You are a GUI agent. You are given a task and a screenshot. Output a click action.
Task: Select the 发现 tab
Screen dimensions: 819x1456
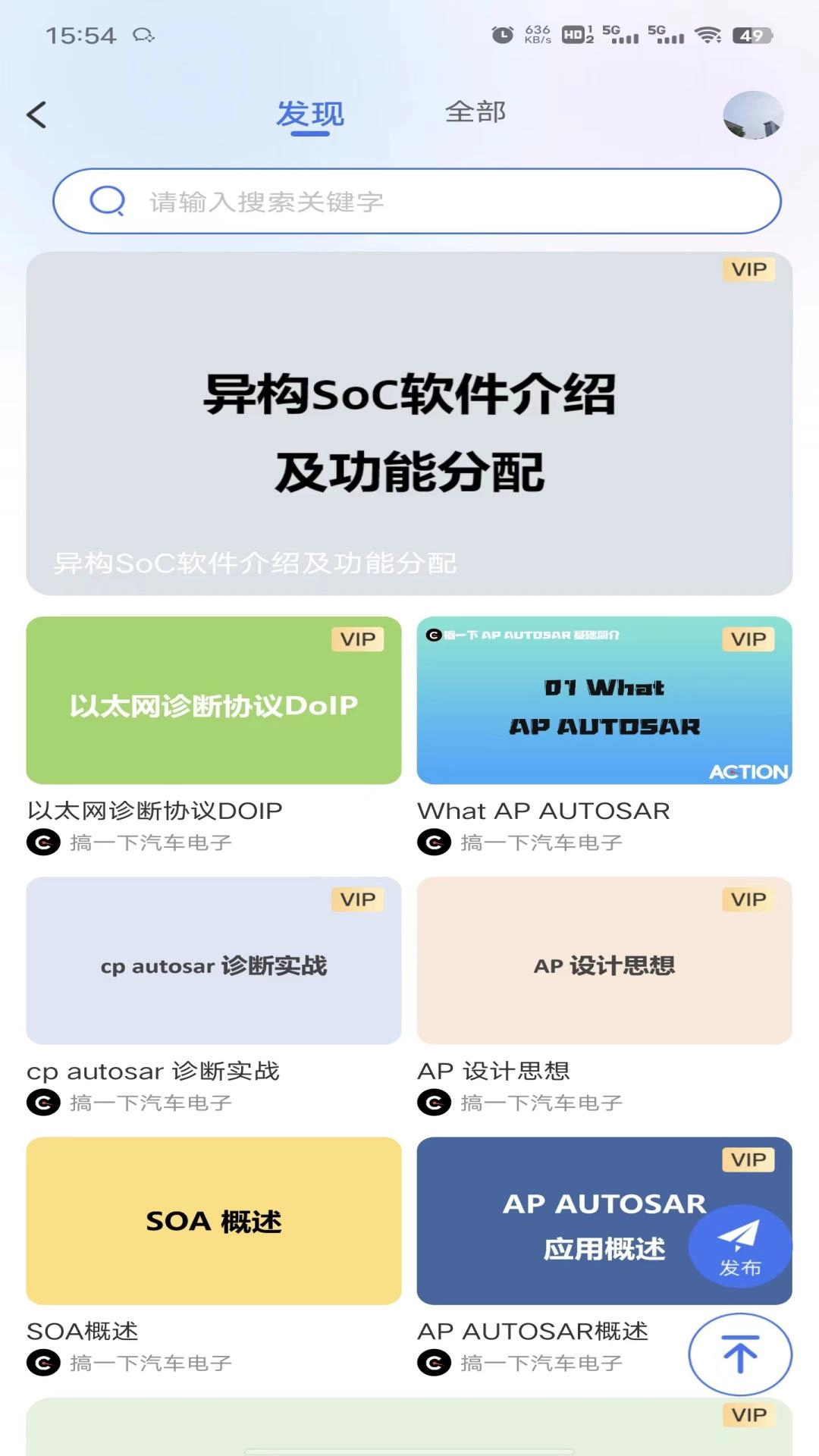tap(312, 112)
